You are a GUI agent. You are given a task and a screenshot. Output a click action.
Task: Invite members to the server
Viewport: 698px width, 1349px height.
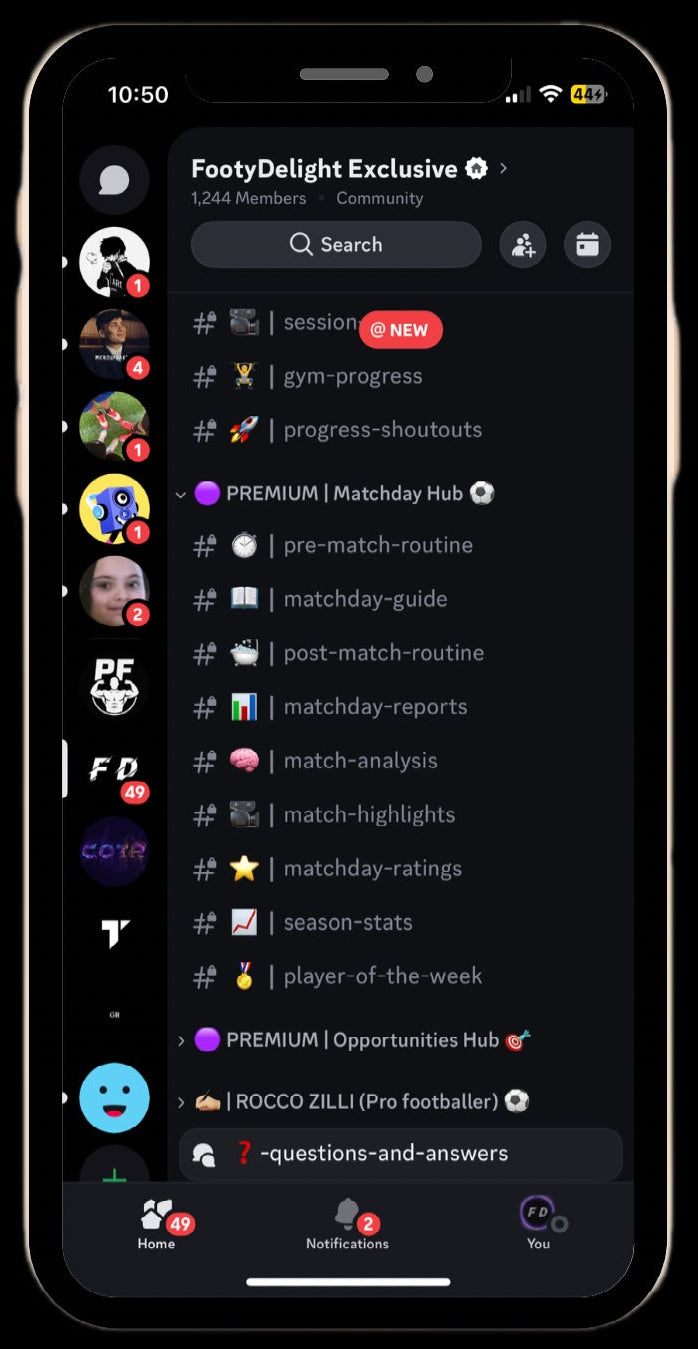pyautogui.click(x=523, y=245)
